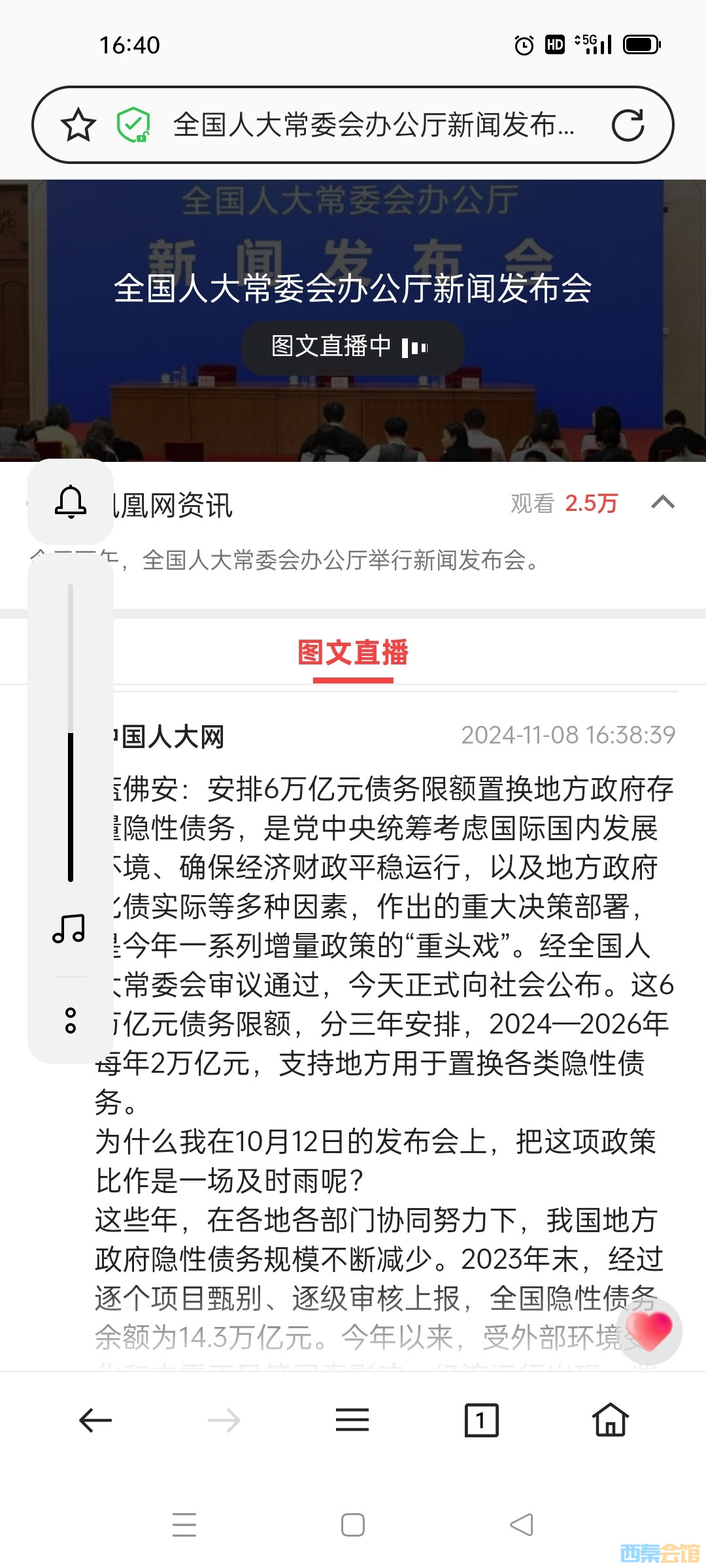
Task: Reload the page
Action: 628,125
